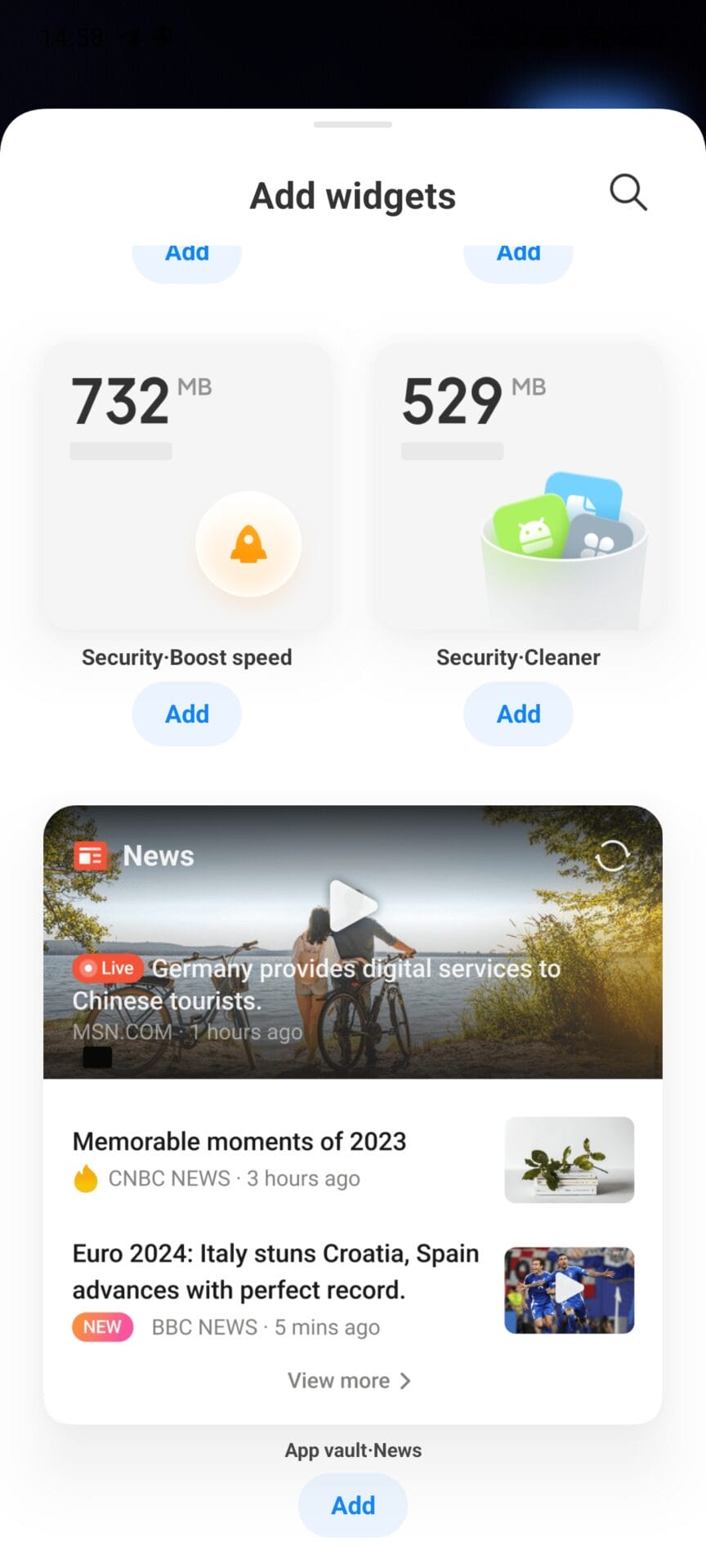
Task: Tap View more in News widget
Action: pos(350,1380)
